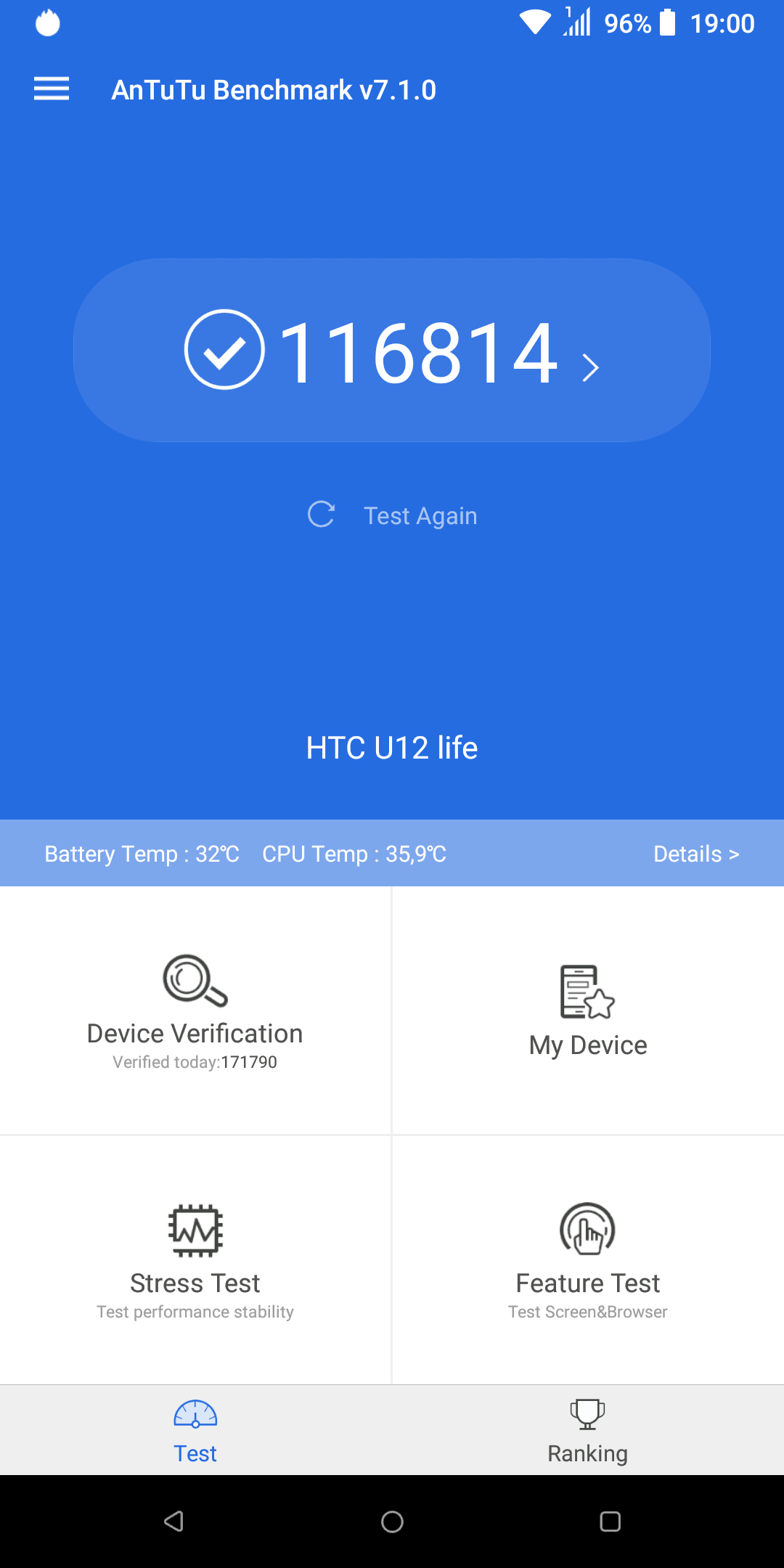This screenshot has width=784, height=1568.
Task: Go back using system navigation
Action: (174, 1521)
